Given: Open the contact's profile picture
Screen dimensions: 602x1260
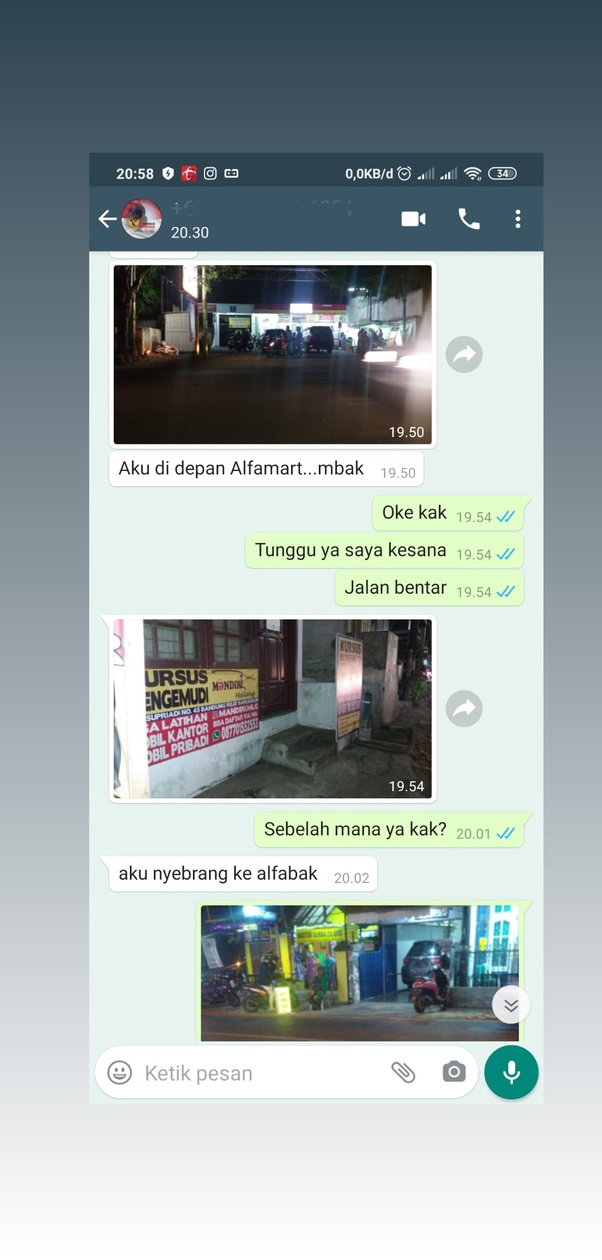Looking at the screenshot, I should [x=142, y=219].
